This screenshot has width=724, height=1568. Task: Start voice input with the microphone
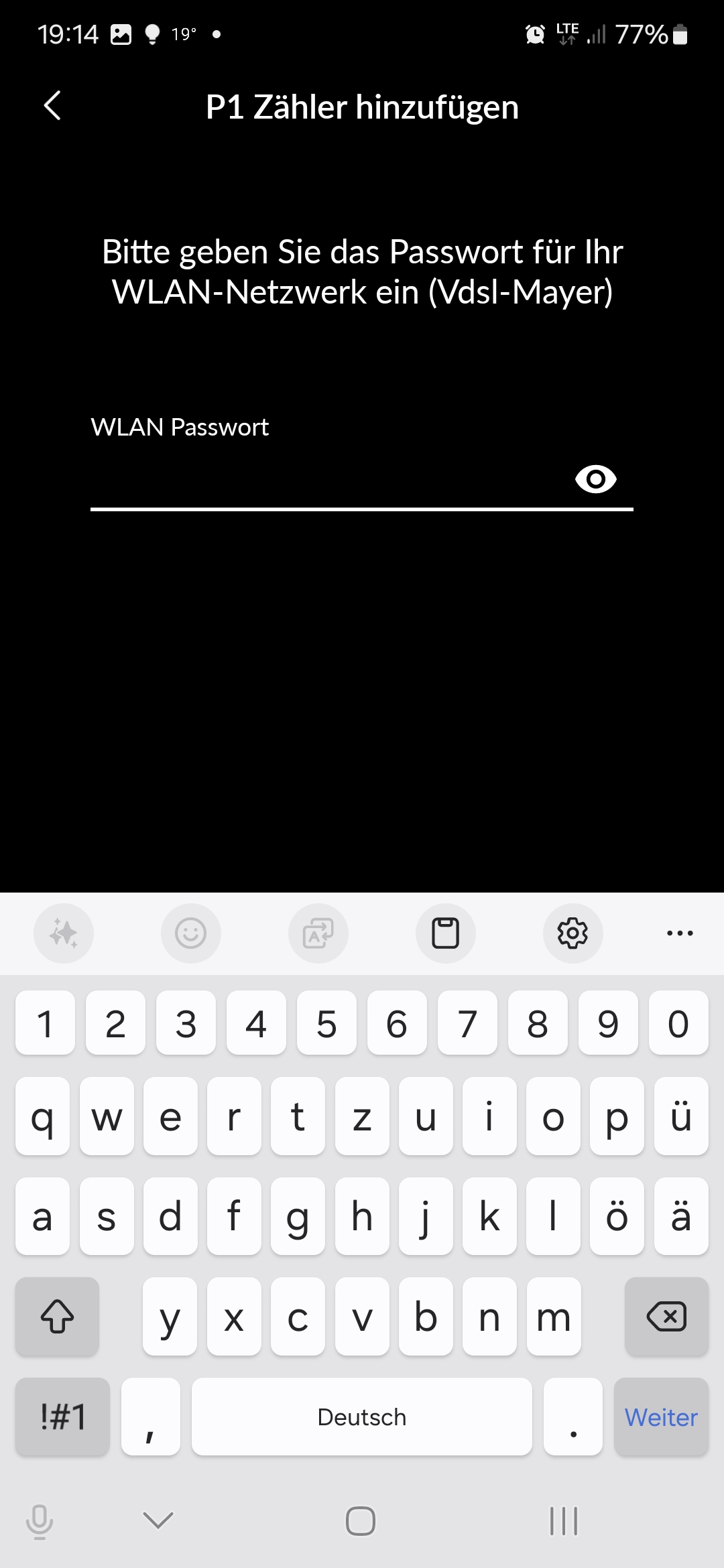40,1521
